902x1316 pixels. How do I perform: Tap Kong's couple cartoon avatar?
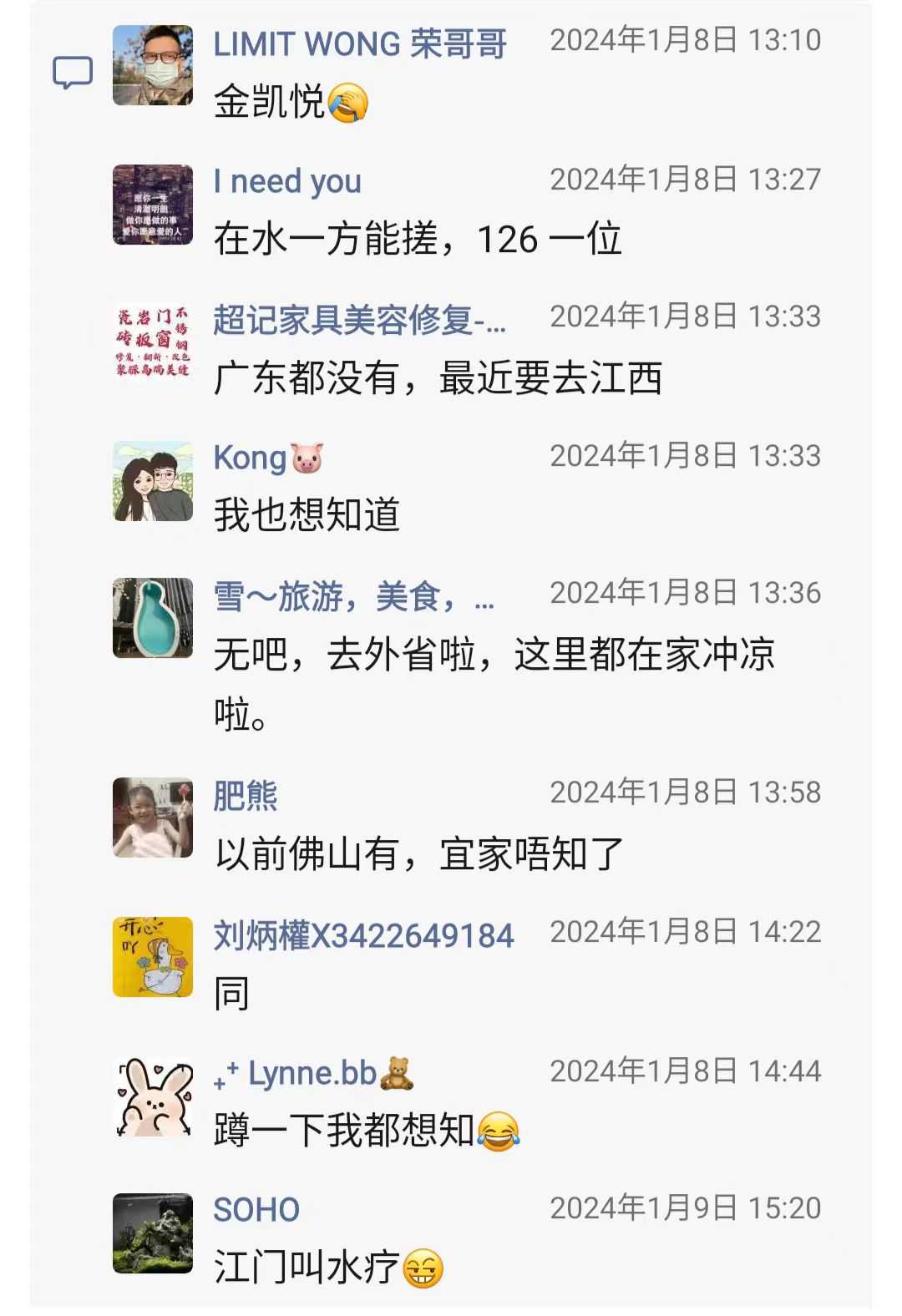153,481
